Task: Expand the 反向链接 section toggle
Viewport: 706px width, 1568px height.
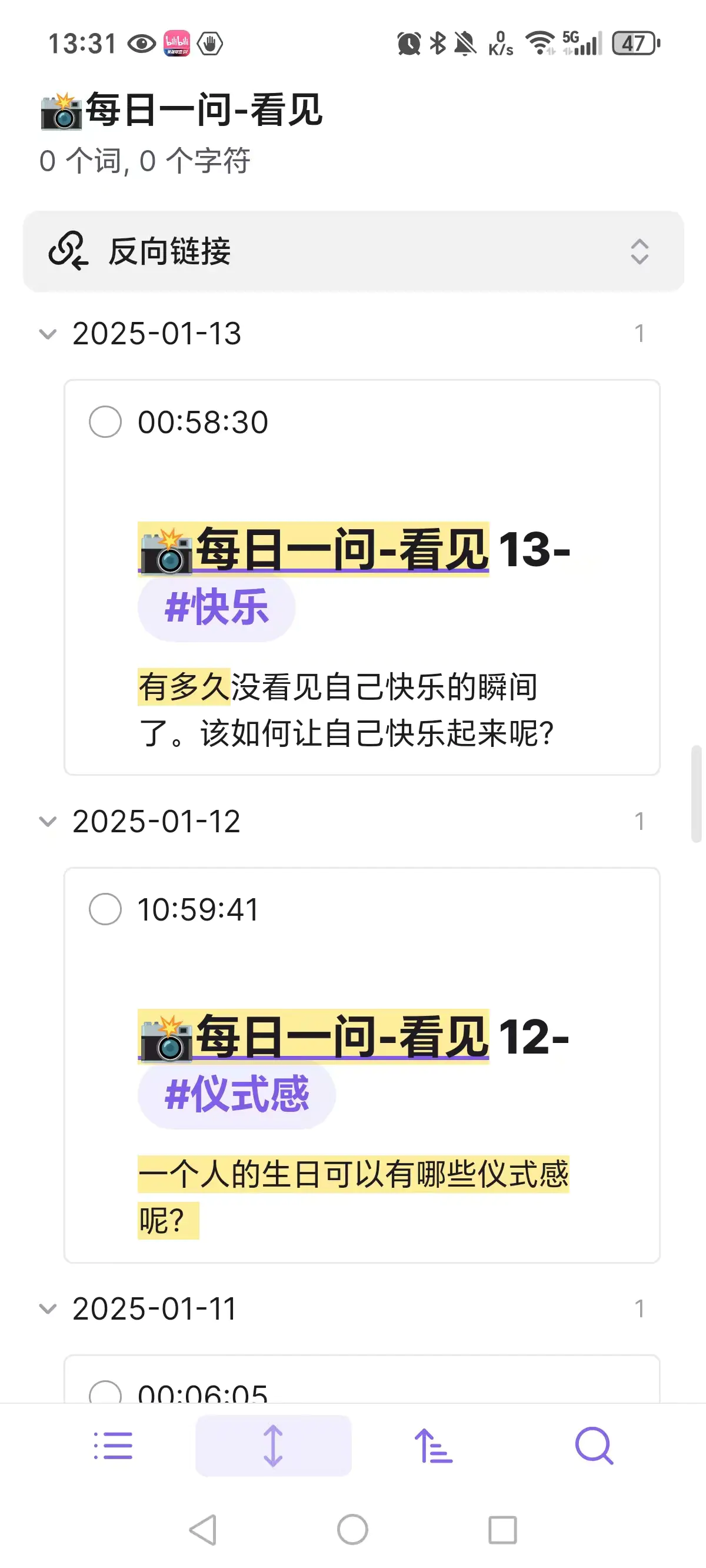Action: (639, 251)
